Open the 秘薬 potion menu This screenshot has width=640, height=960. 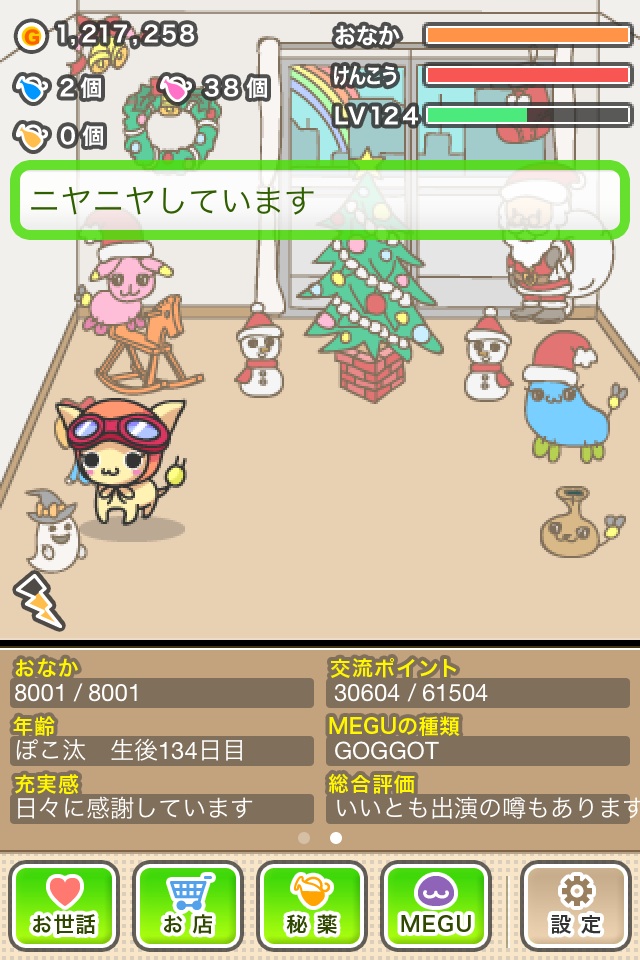click(x=312, y=906)
